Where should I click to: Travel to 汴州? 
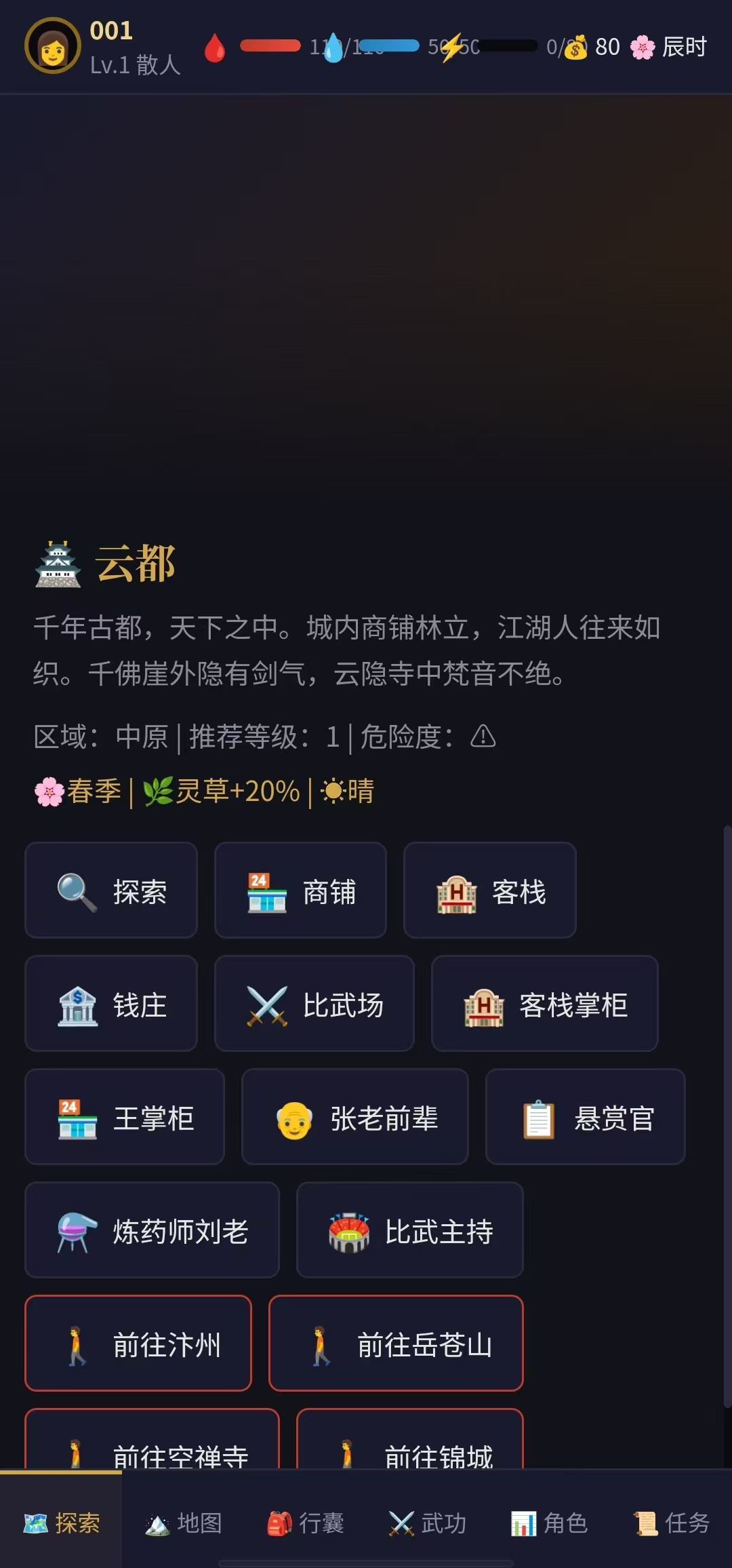138,1344
